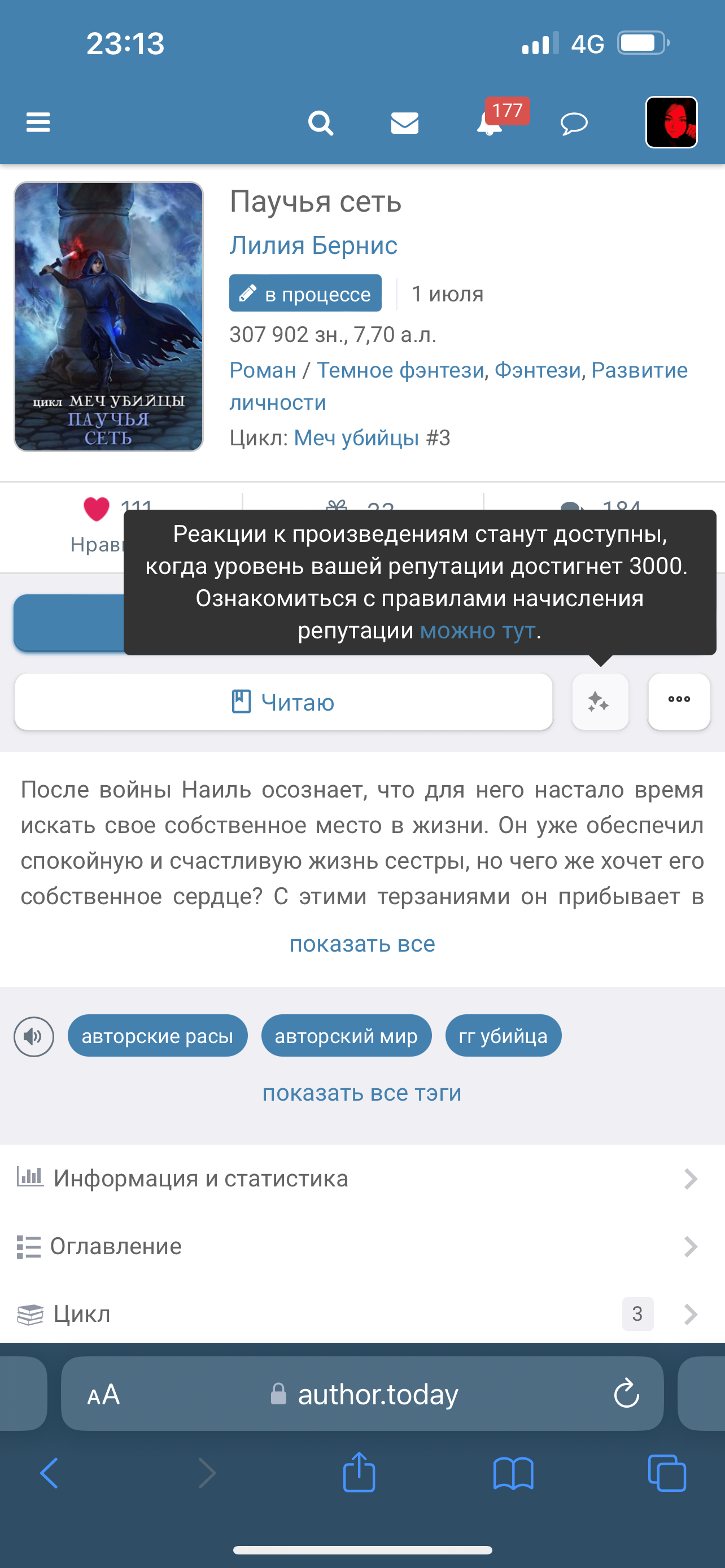725x1568 pixels.
Task: Go back in Safari
Action: pyautogui.click(x=49, y=1473)
